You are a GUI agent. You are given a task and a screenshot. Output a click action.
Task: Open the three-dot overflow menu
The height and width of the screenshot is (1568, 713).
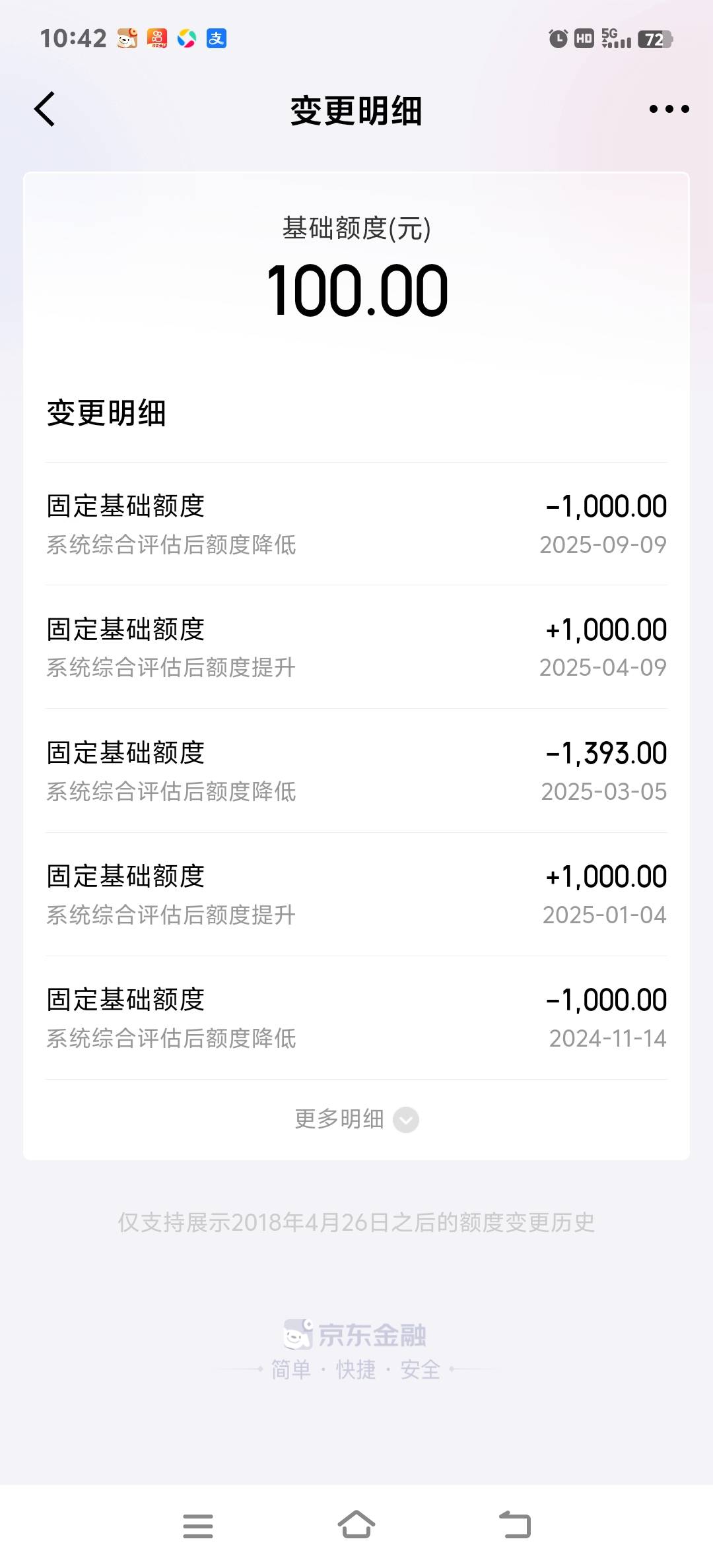pyautogui.click(x=669, y=109)
